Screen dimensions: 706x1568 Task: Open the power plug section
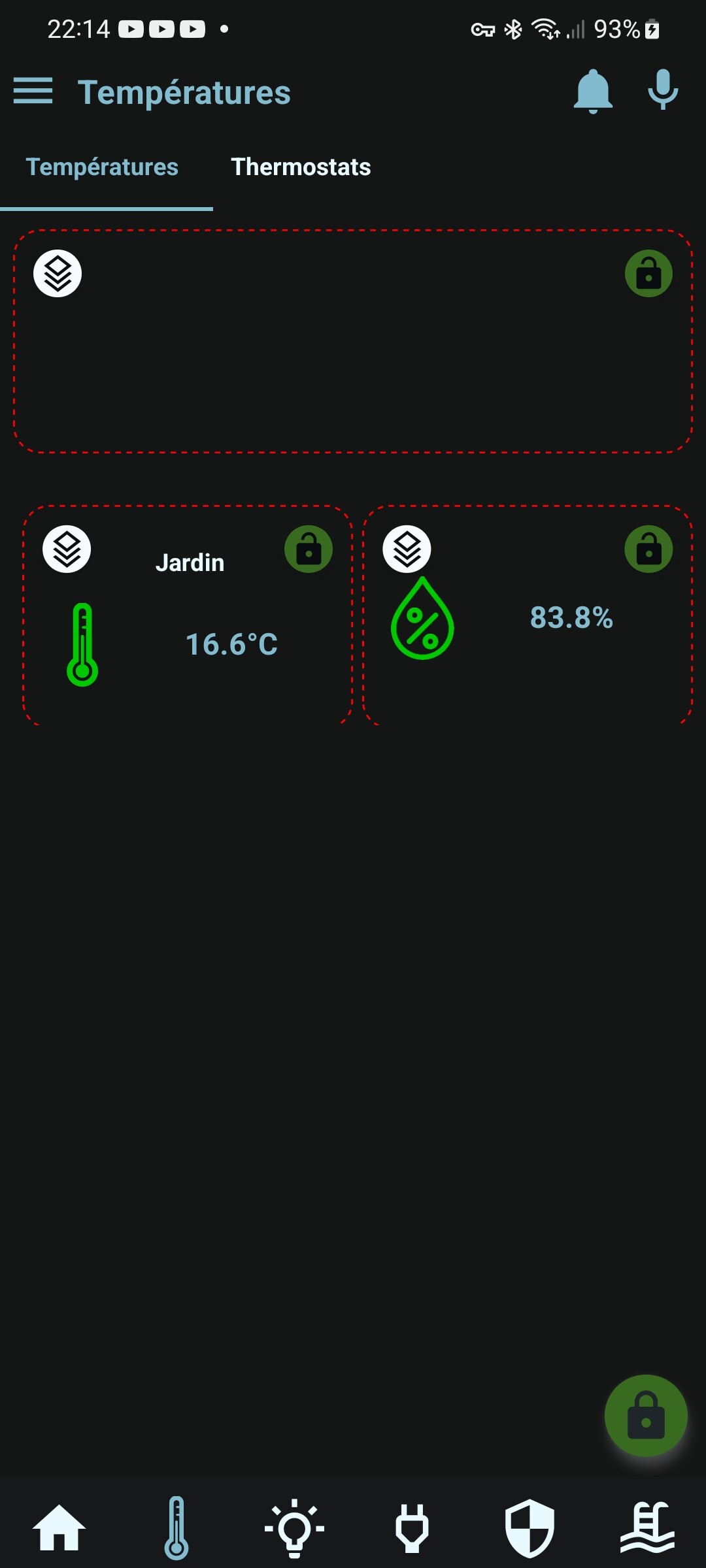click(412, 1527)
